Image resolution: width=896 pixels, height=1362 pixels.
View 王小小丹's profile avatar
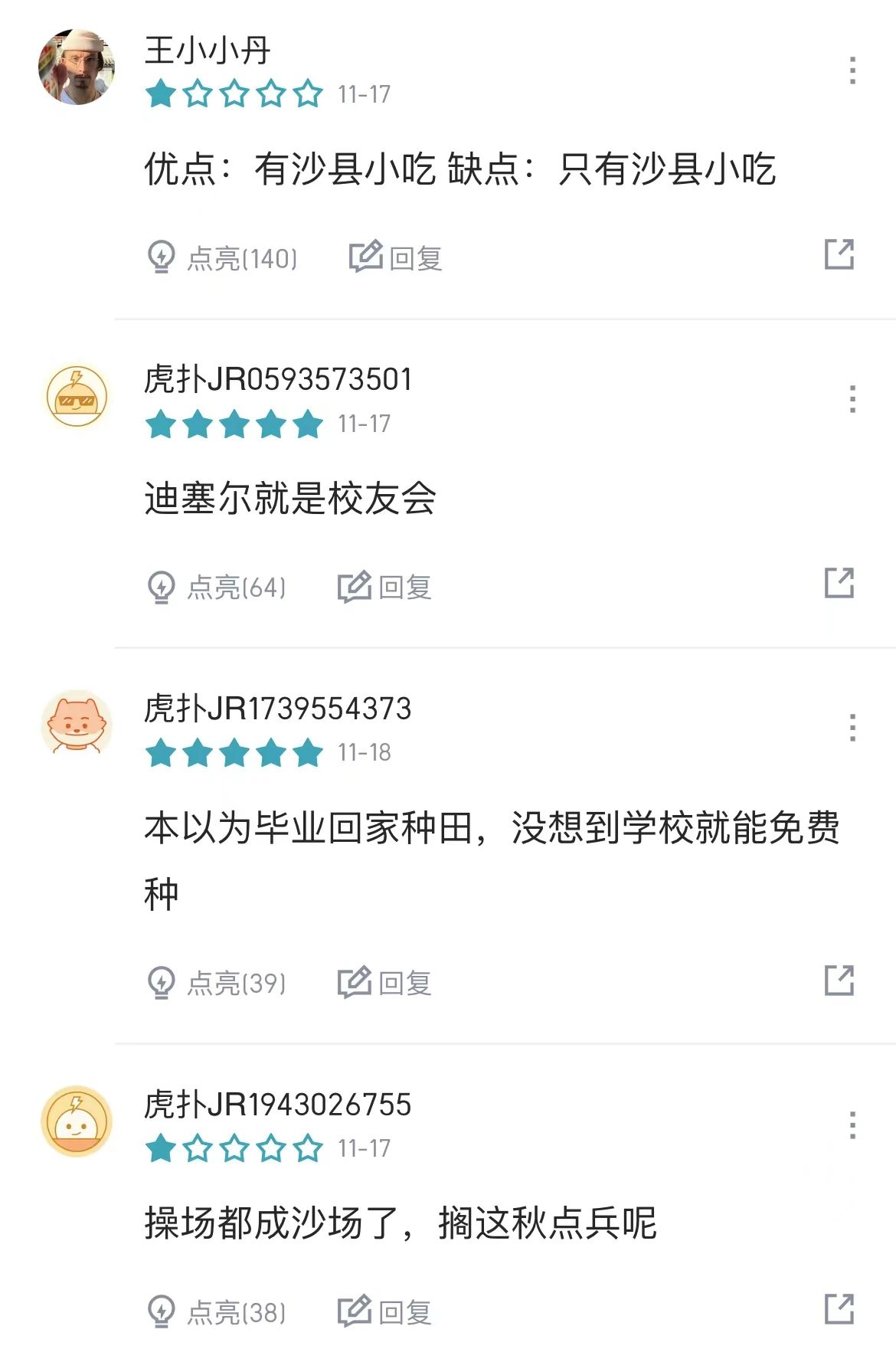pyautogui.click(x=77, y=67)
